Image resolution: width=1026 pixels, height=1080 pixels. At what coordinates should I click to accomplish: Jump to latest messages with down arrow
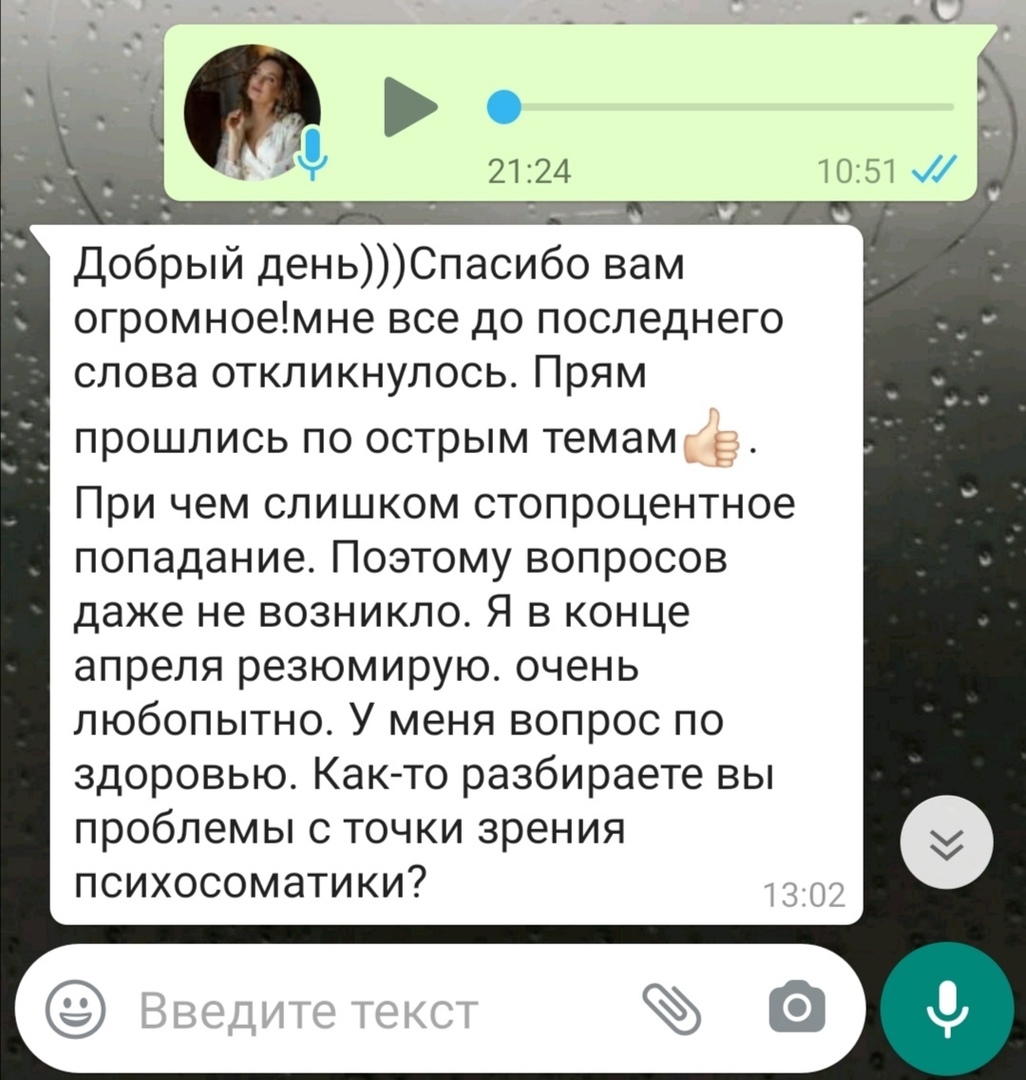(x=947, y=842)
